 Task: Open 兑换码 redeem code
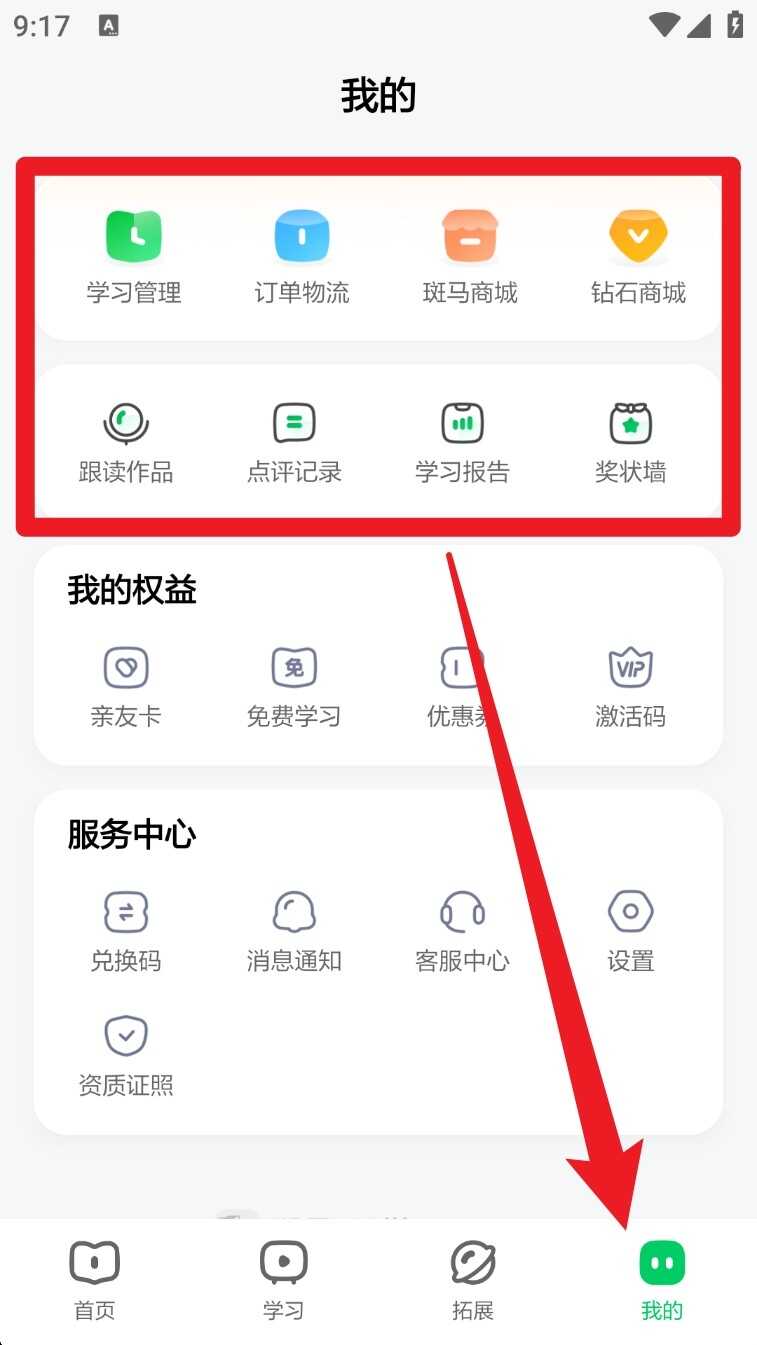(126, 932)
